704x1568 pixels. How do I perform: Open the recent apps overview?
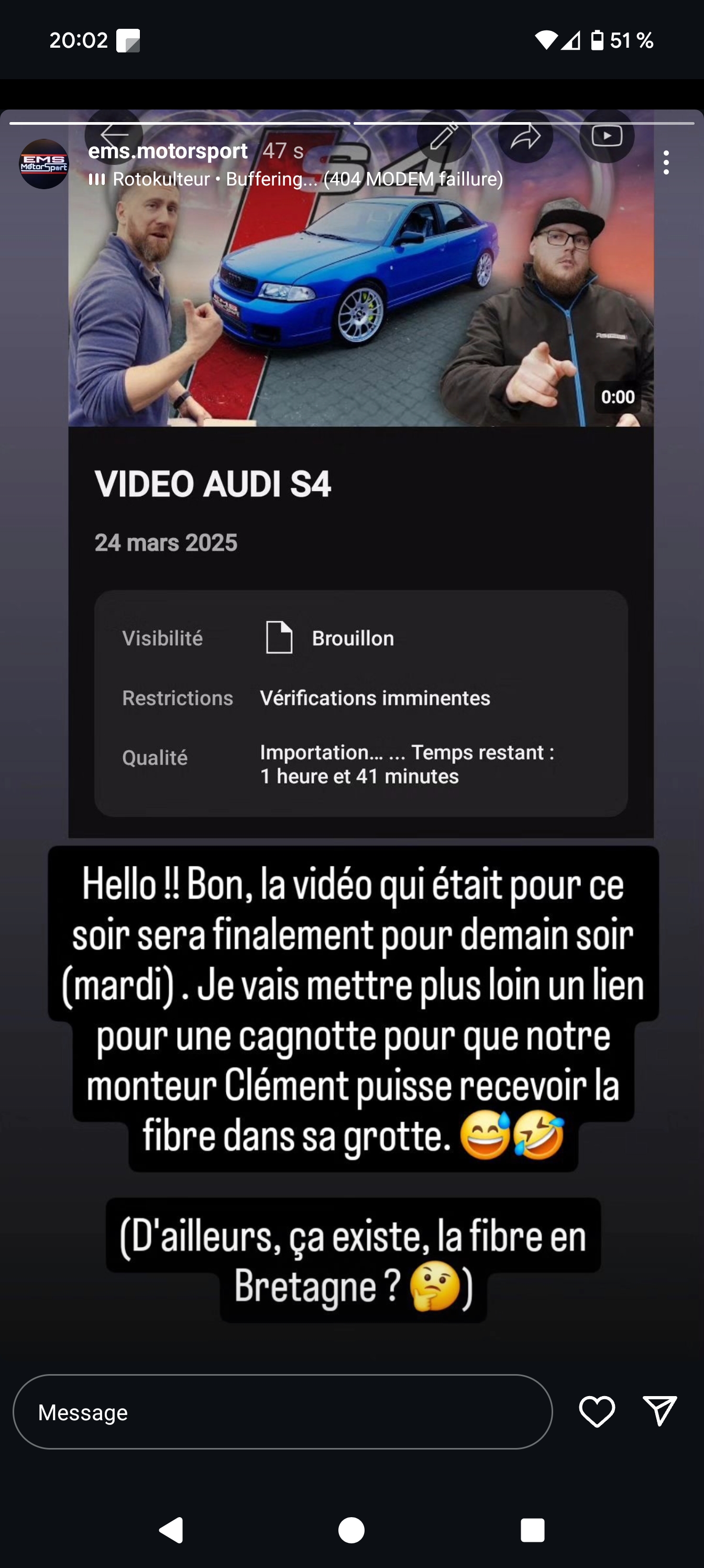click(x=532, y=1529)
